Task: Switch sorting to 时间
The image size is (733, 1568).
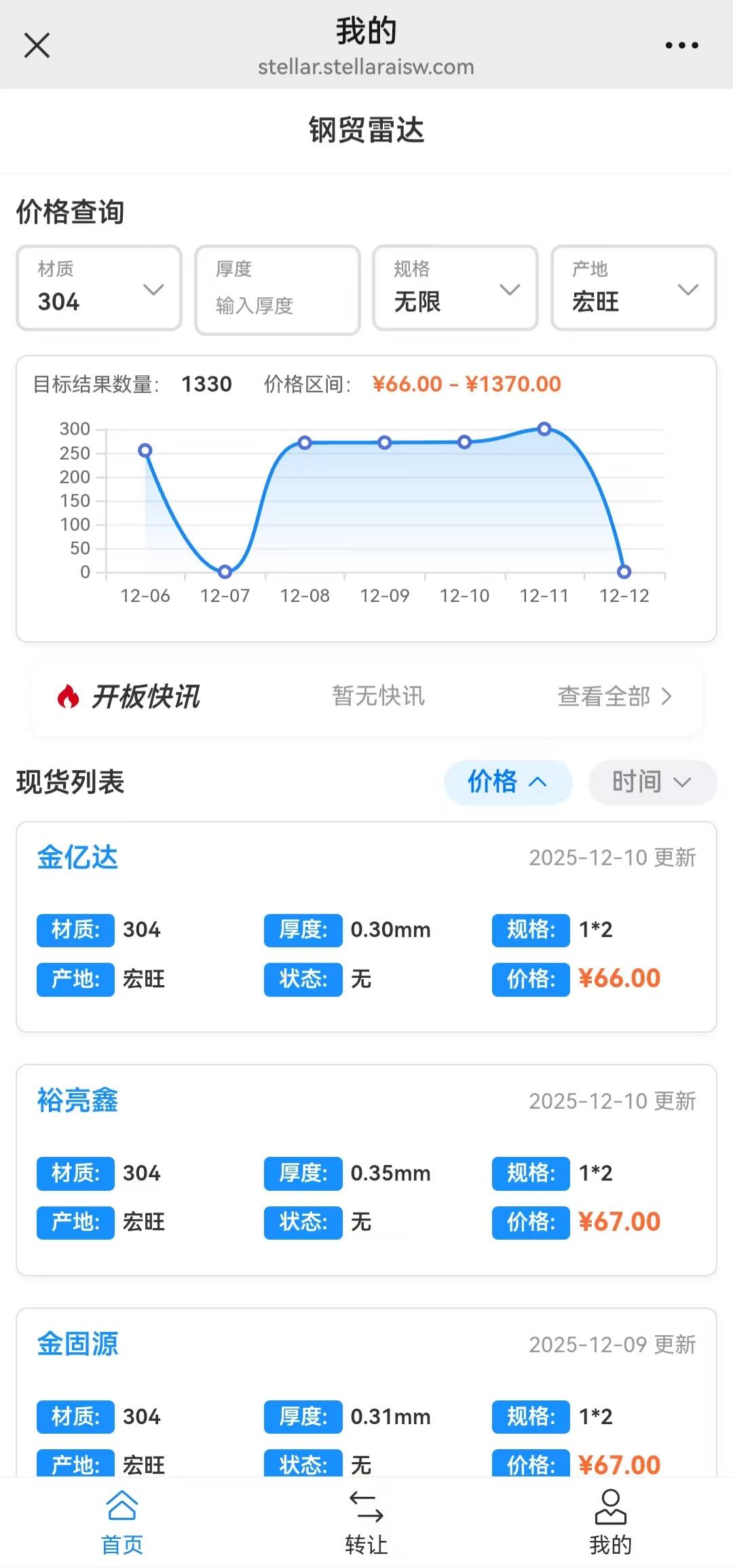Action: (651, 782)
